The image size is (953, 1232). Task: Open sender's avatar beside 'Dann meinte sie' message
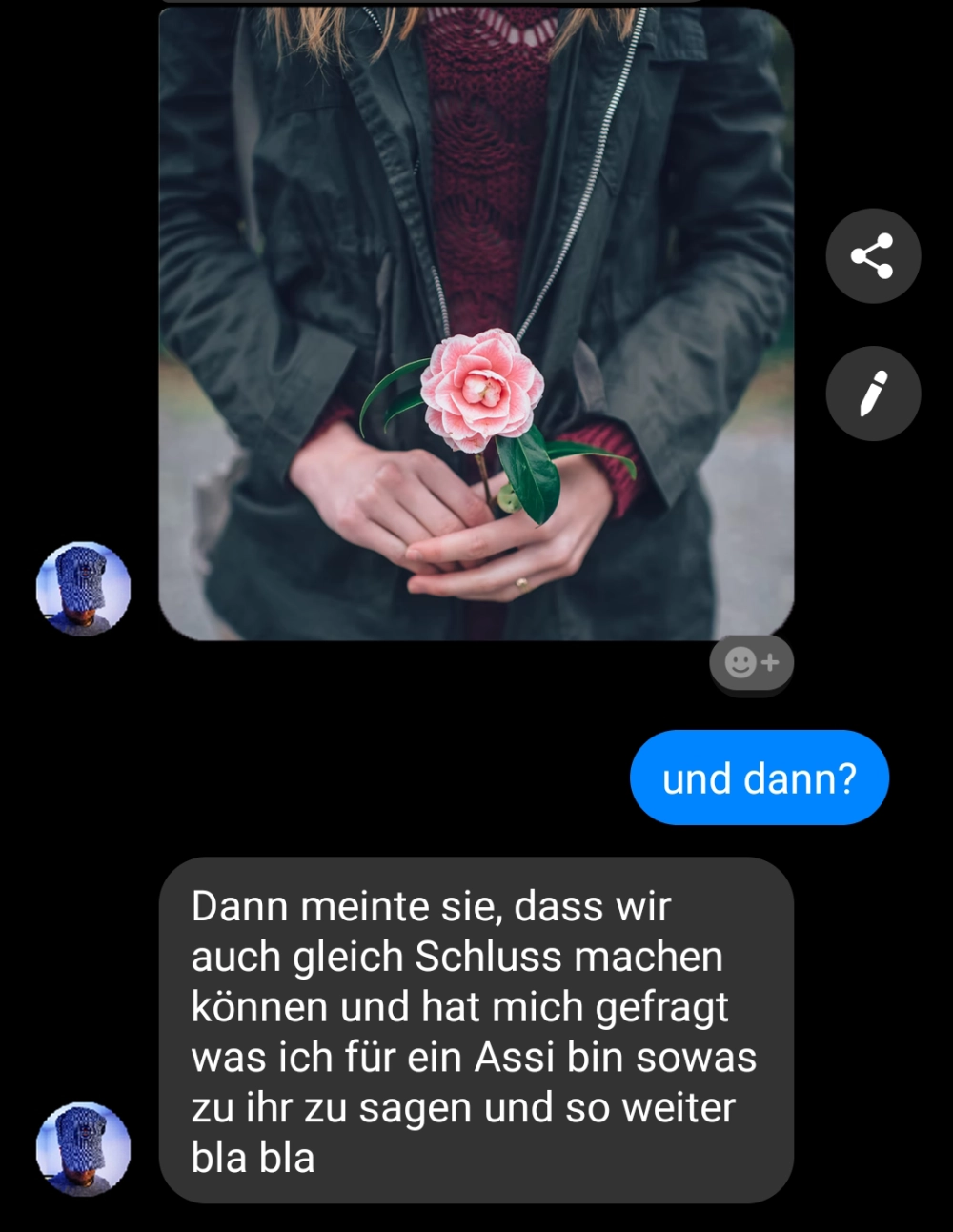pos(84,1149)
